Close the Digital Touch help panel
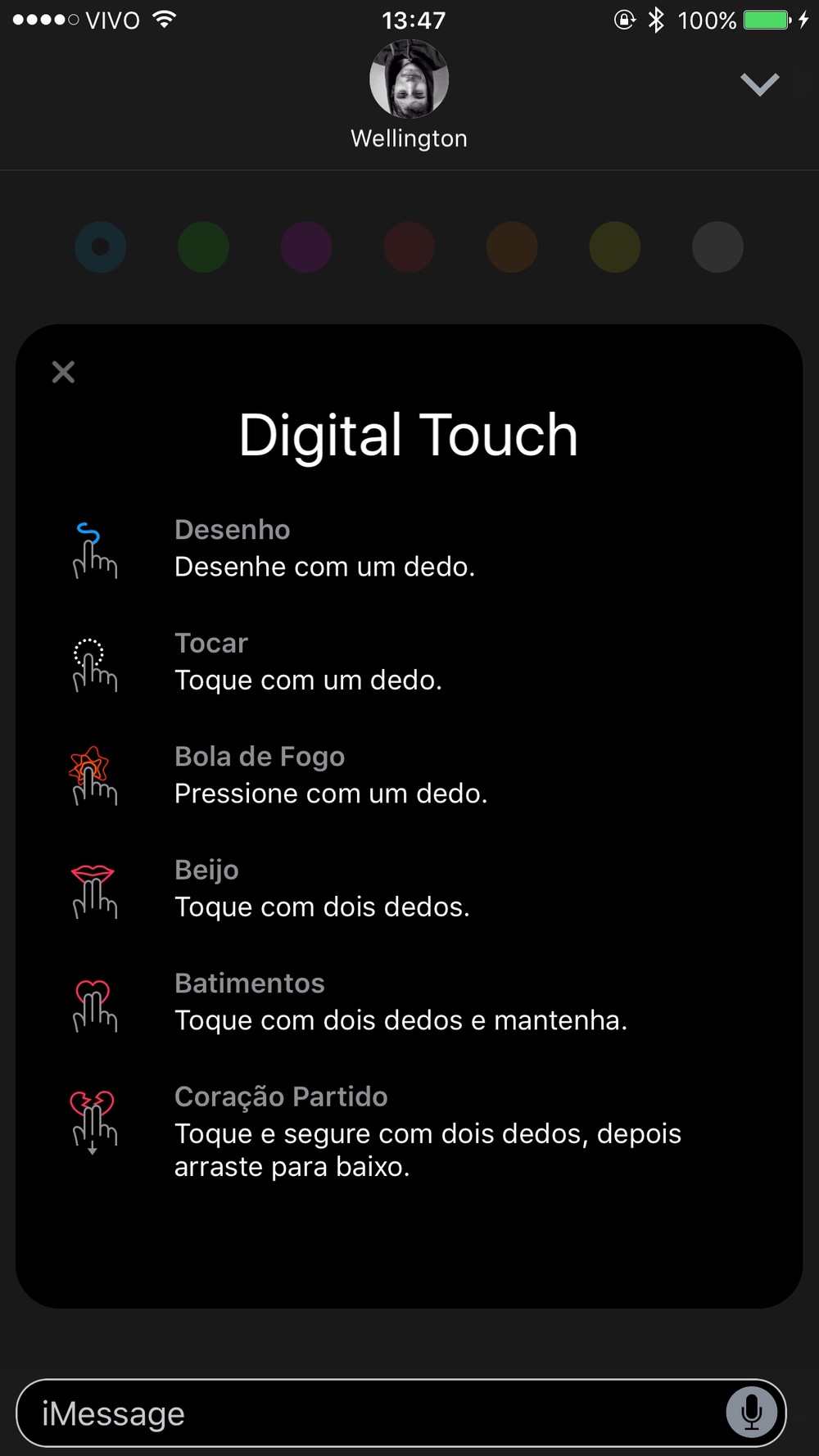This screenshot has height=1456, width=819. (63, 372)
